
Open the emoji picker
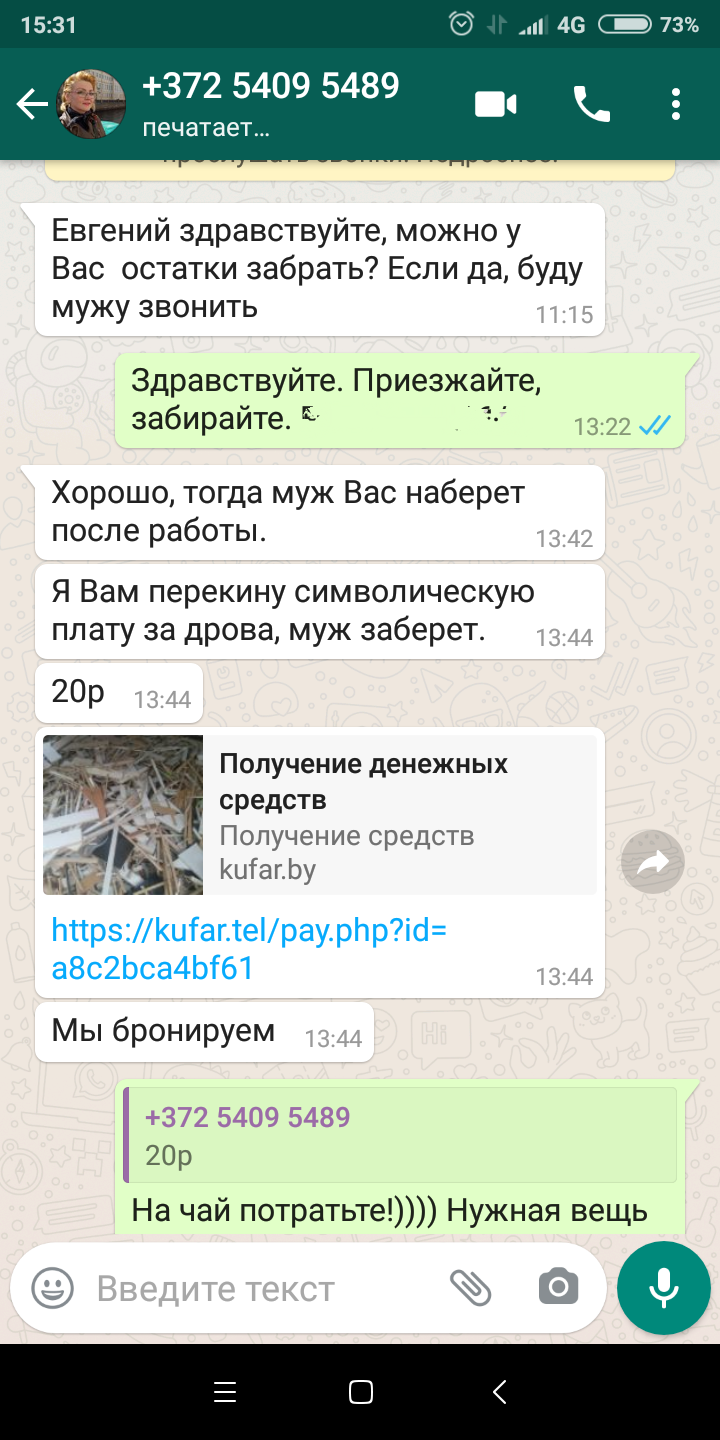point(52,1288)
